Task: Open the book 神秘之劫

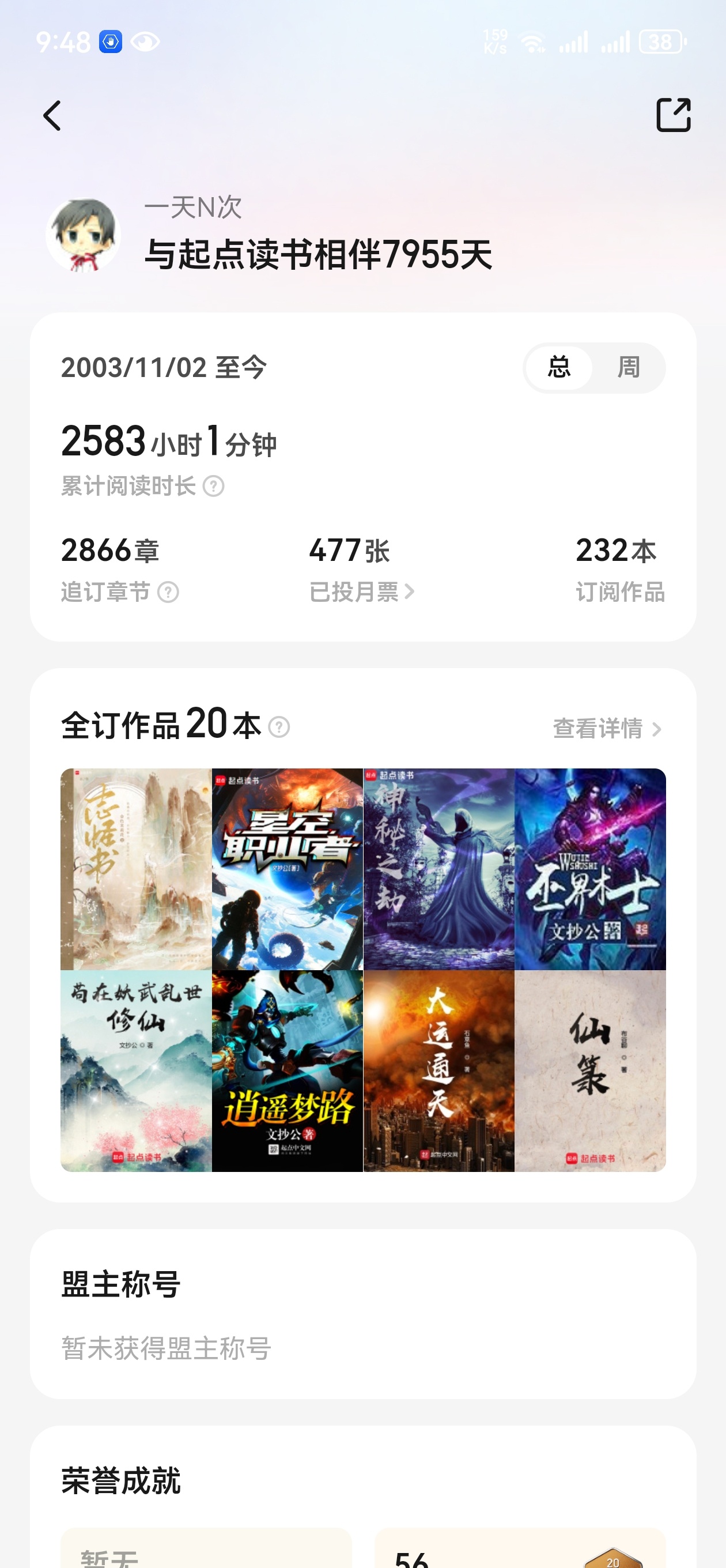Action: point(438,869)
